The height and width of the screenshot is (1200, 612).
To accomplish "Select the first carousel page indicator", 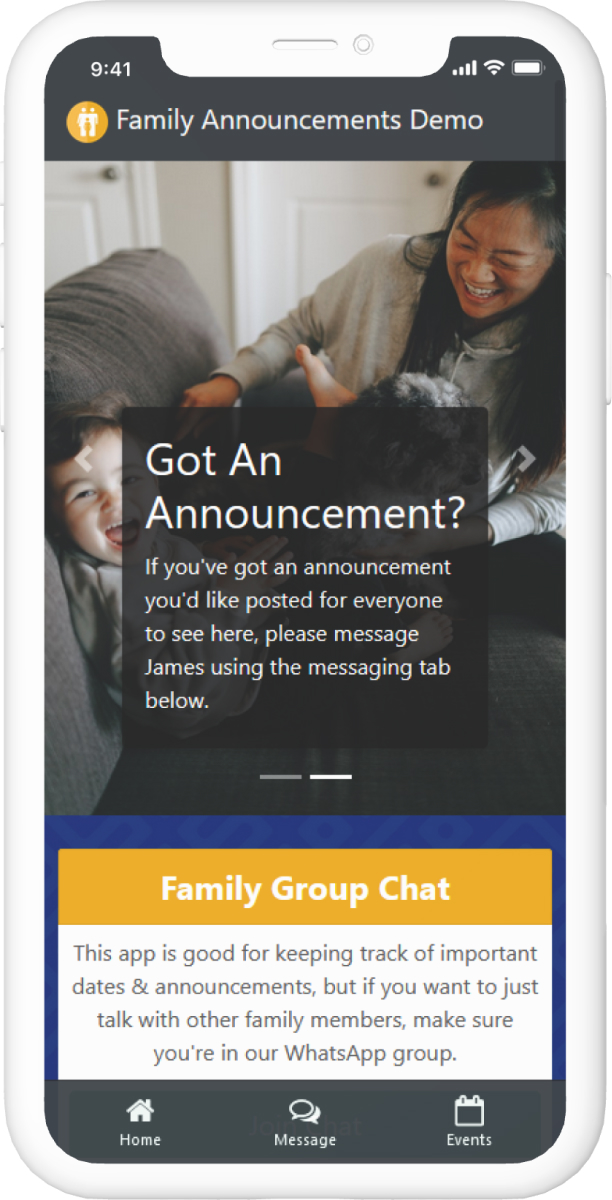I will pos(280,777).
